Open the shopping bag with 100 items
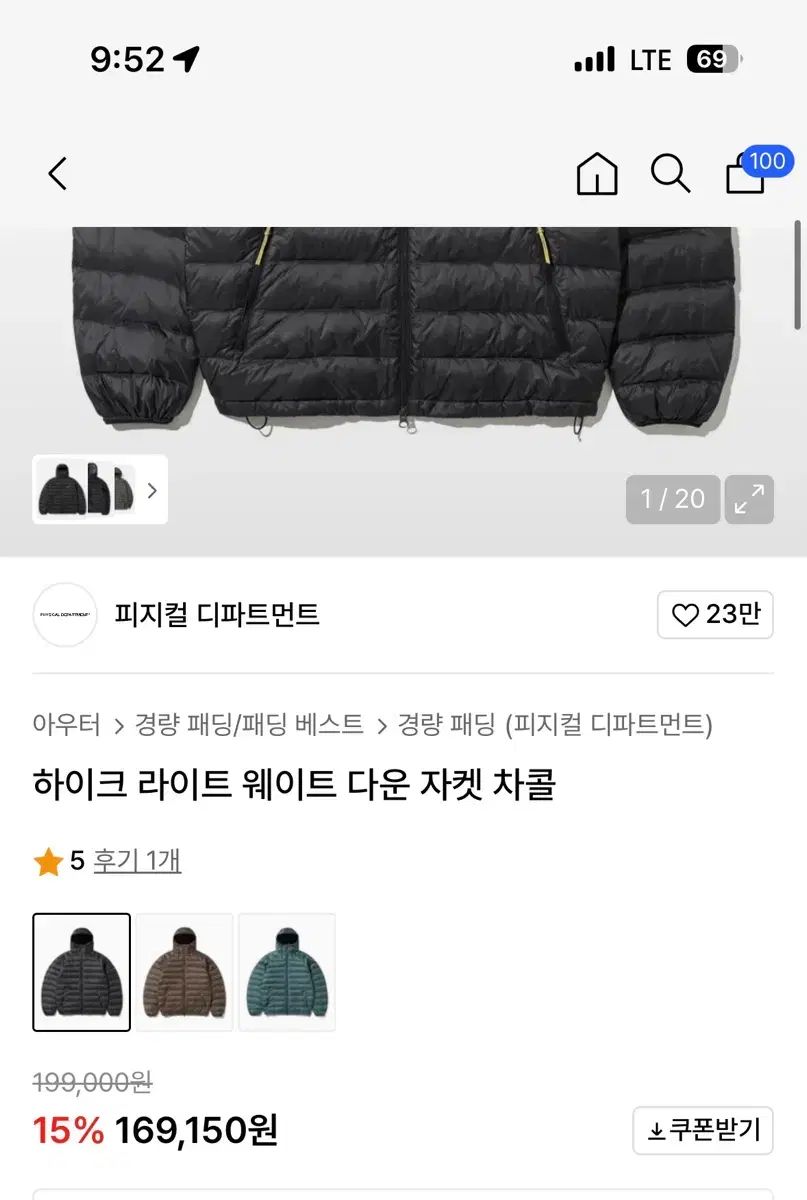 [747, 174]
